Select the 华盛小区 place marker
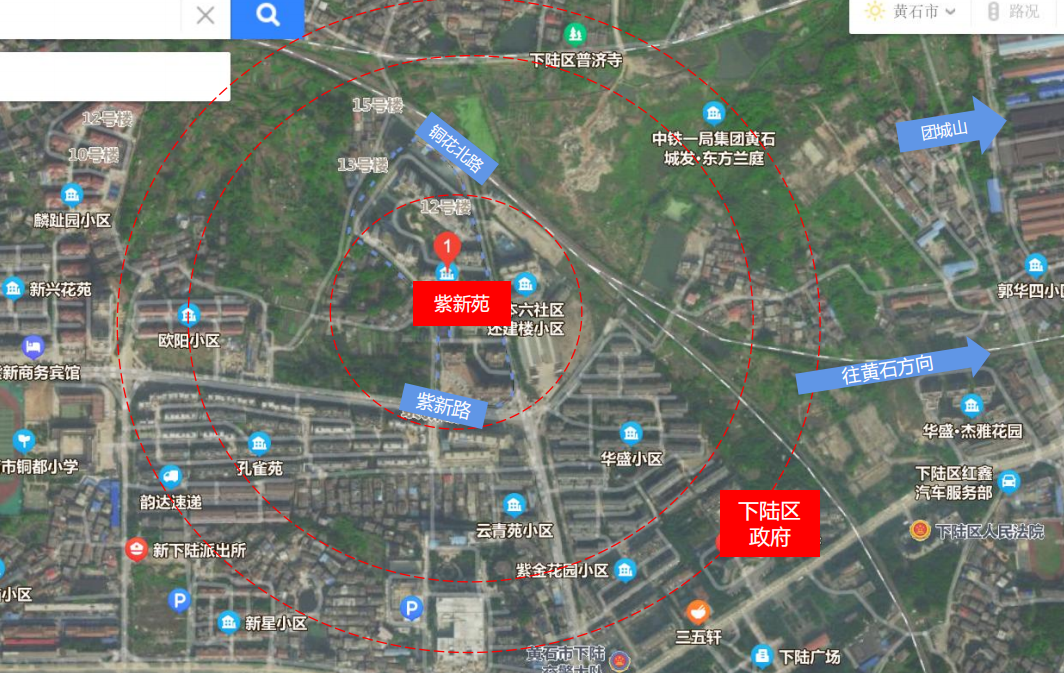1064x673 pixels. coord(630,434)
